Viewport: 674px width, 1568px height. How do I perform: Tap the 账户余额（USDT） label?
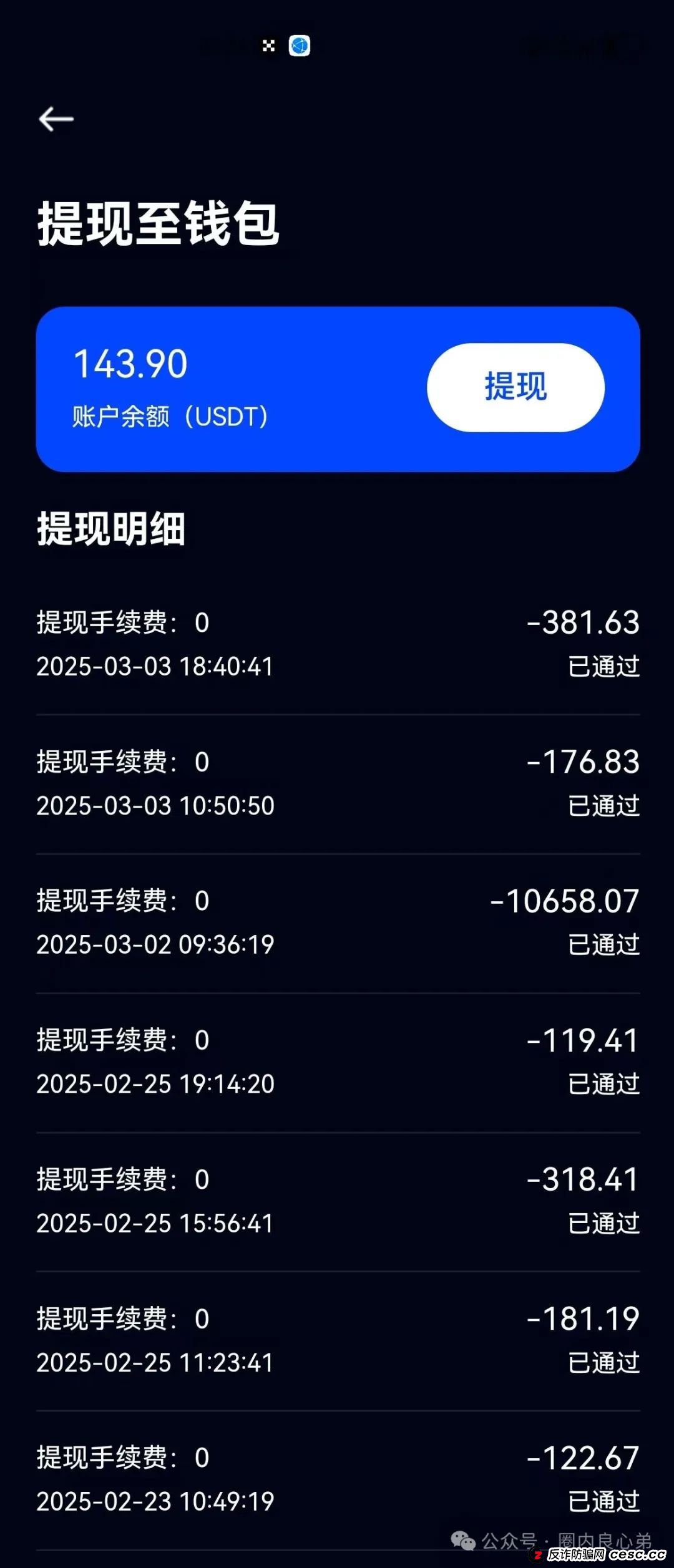click(x=169, y=417)
